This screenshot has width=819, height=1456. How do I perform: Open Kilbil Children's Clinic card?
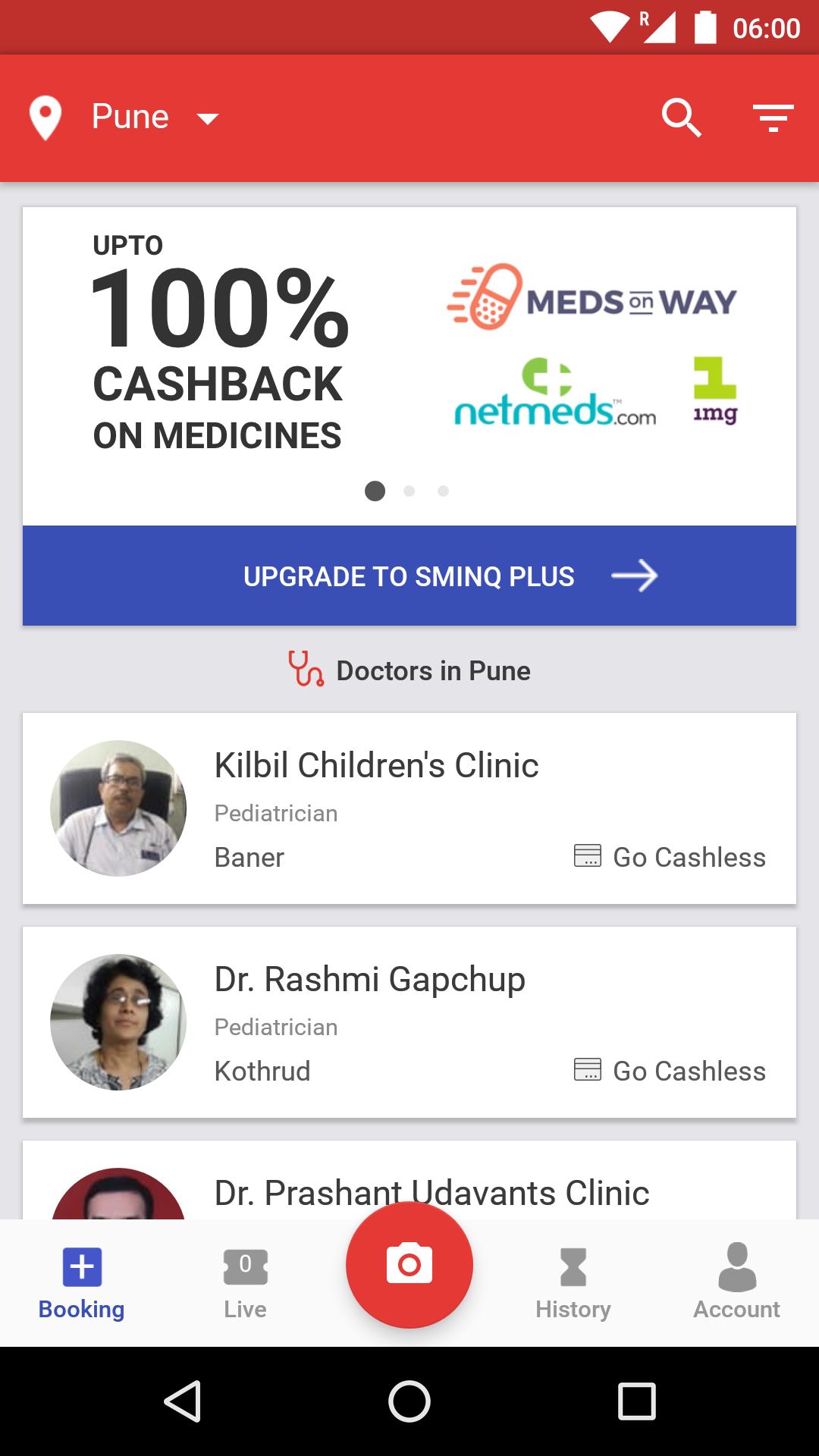(409, 808)
